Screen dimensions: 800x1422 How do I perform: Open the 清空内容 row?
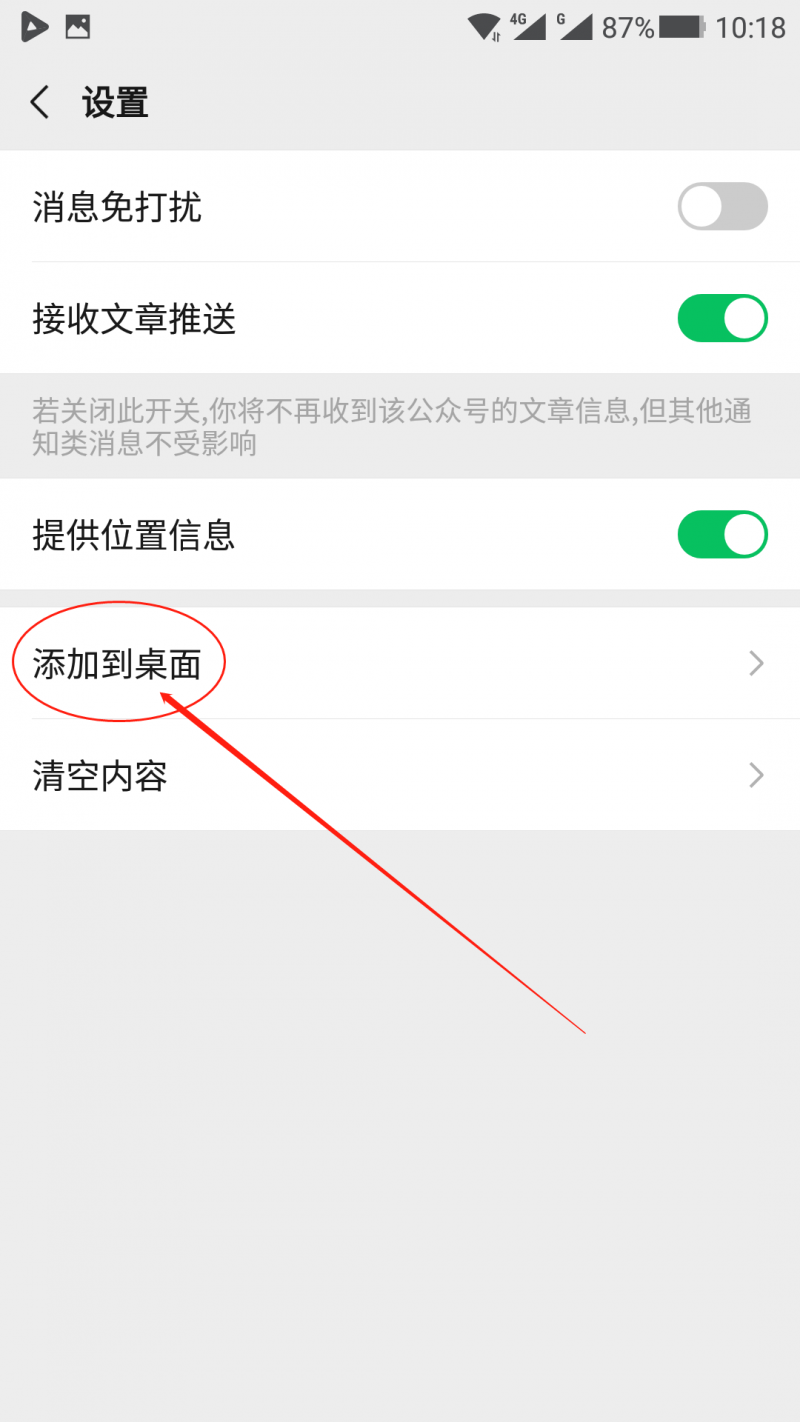[400, 775]
